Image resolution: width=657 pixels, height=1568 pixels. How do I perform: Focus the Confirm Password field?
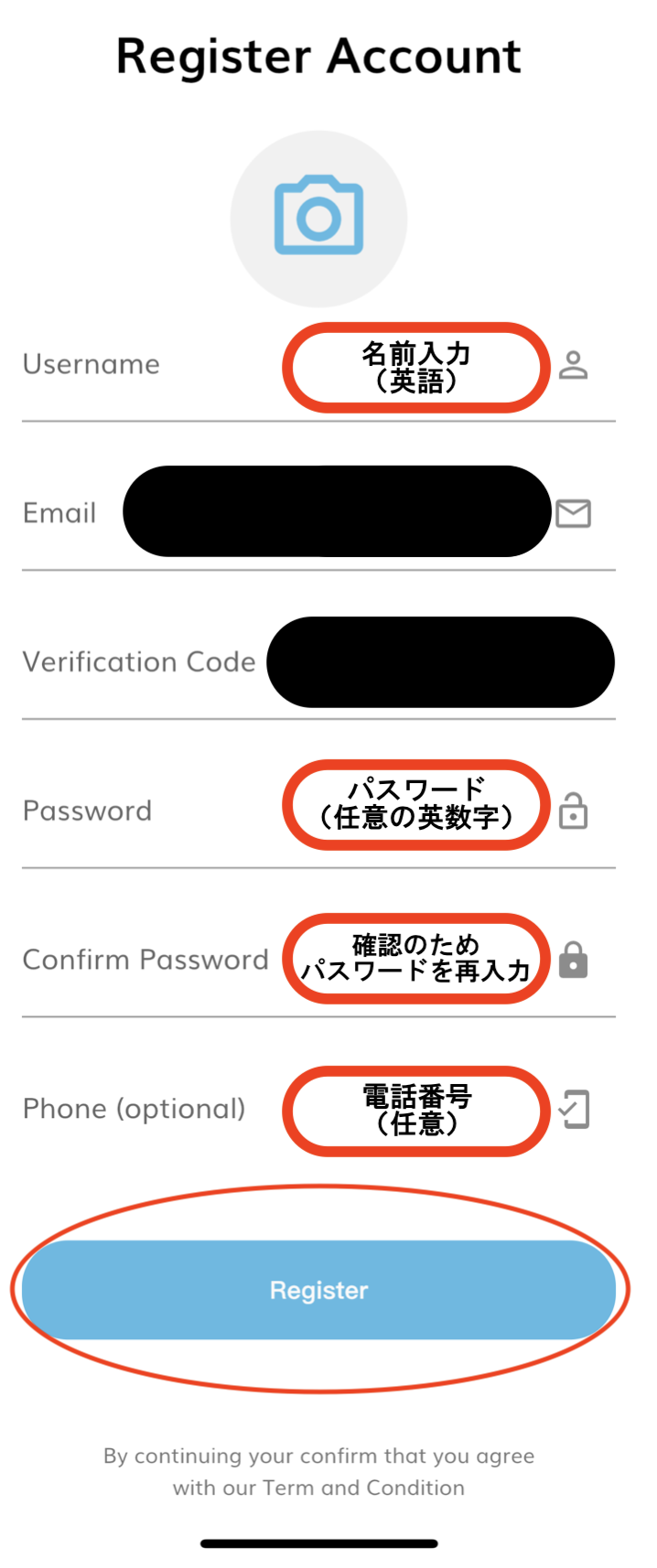pos(415,959)
